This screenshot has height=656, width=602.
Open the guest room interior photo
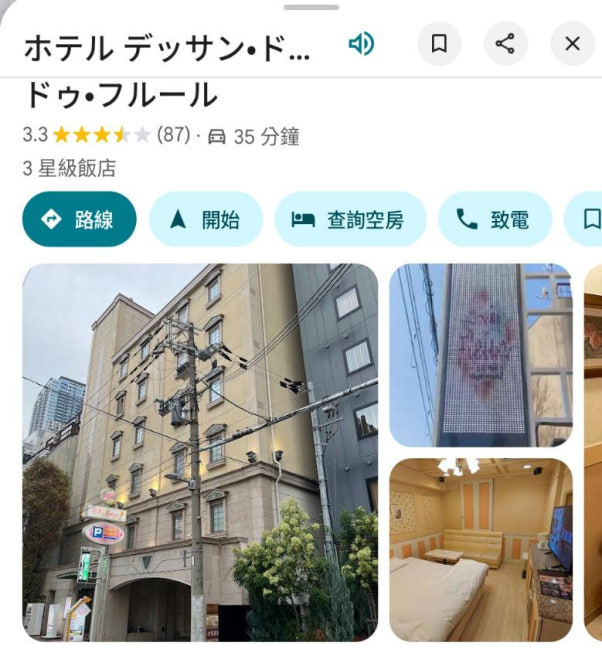(480, 549)
